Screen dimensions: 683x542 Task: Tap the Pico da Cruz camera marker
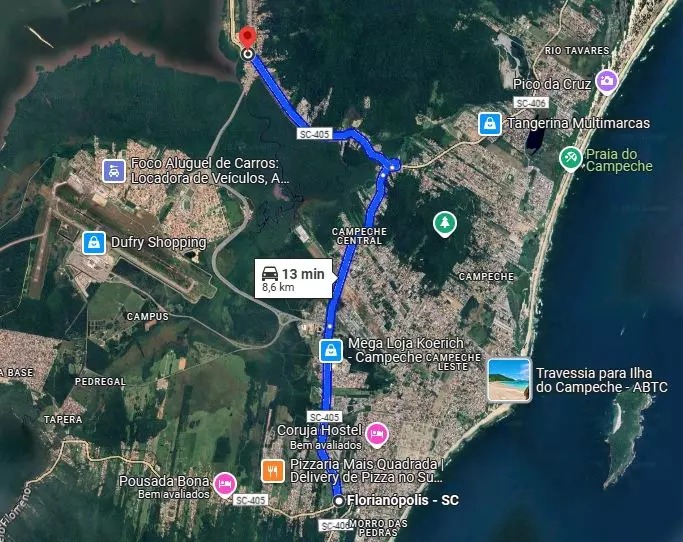click(606, 80)
